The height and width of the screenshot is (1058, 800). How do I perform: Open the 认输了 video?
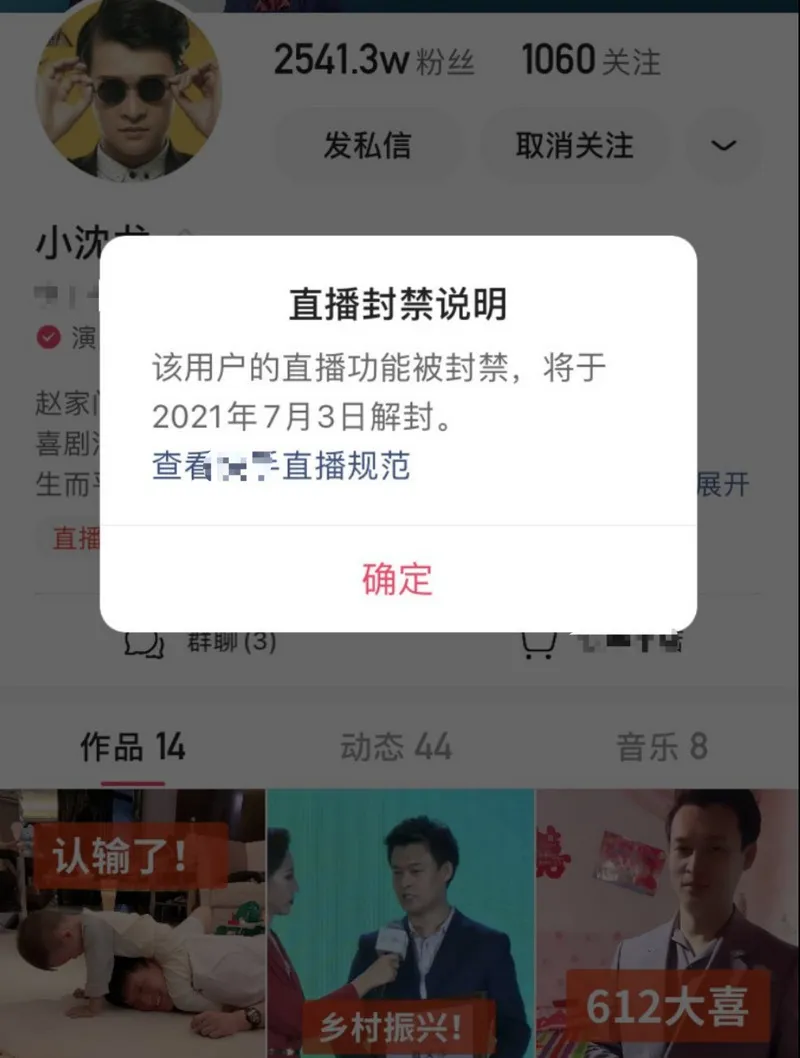tap(133, 920)
